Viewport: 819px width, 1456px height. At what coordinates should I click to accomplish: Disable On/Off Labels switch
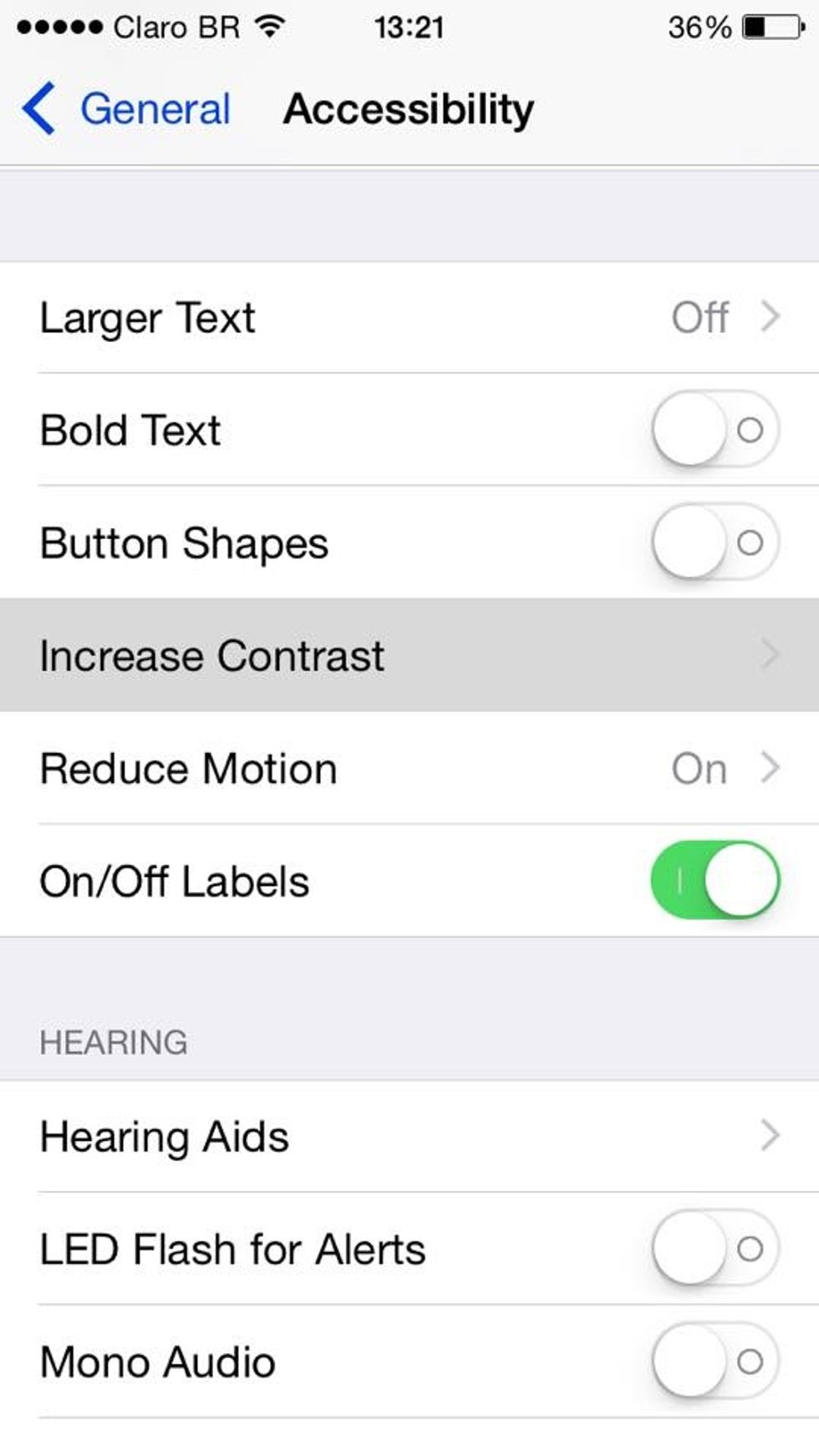click(x=715, y=881)
